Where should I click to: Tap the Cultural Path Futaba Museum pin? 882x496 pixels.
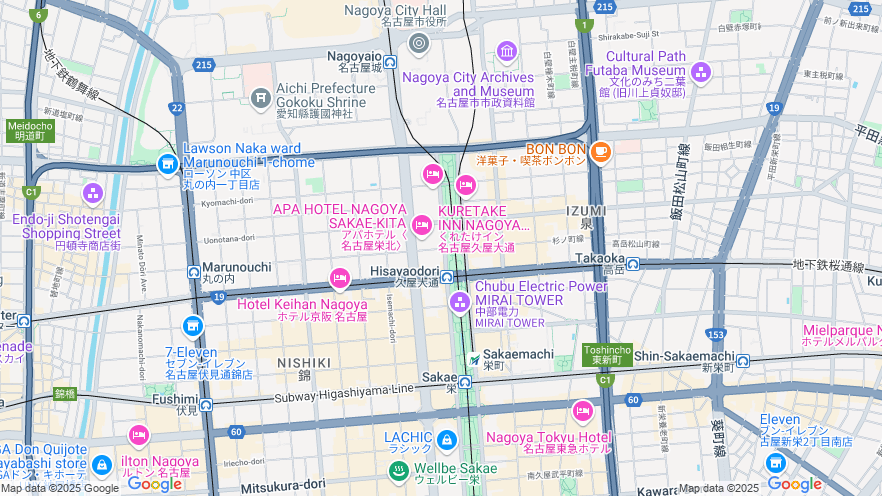(x=700, y=72)
